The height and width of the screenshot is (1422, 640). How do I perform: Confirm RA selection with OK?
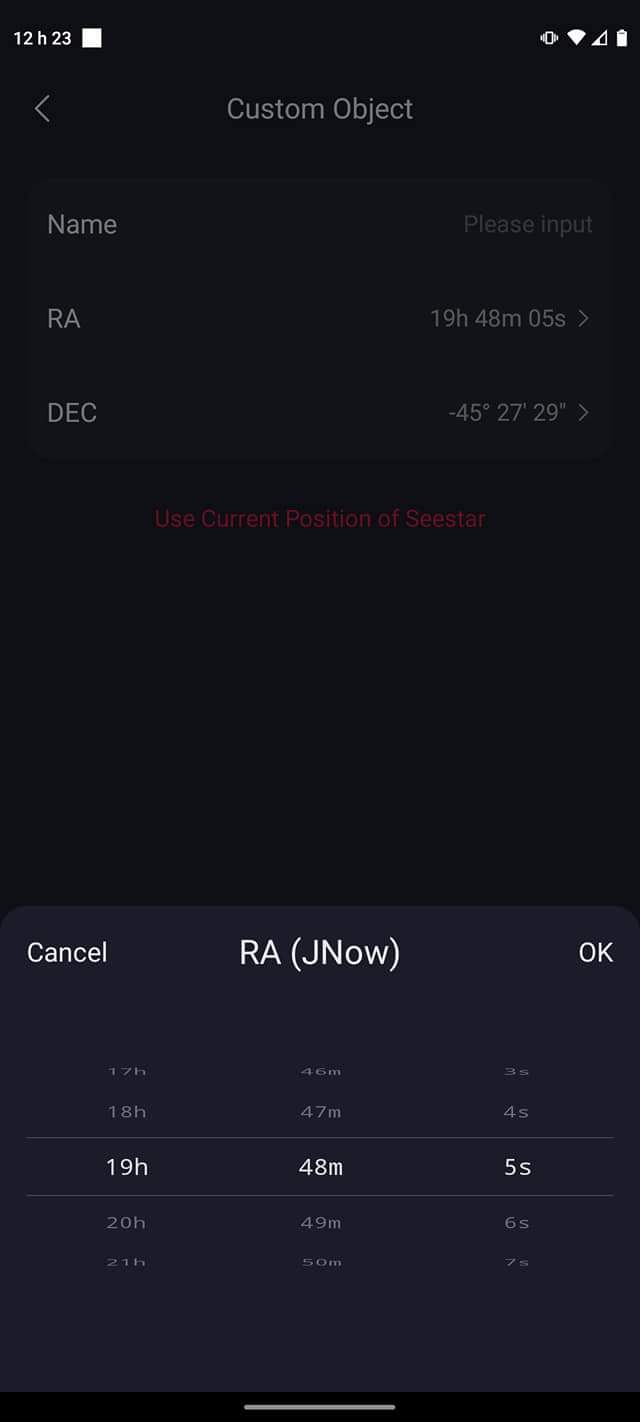[x=595, y=953]
